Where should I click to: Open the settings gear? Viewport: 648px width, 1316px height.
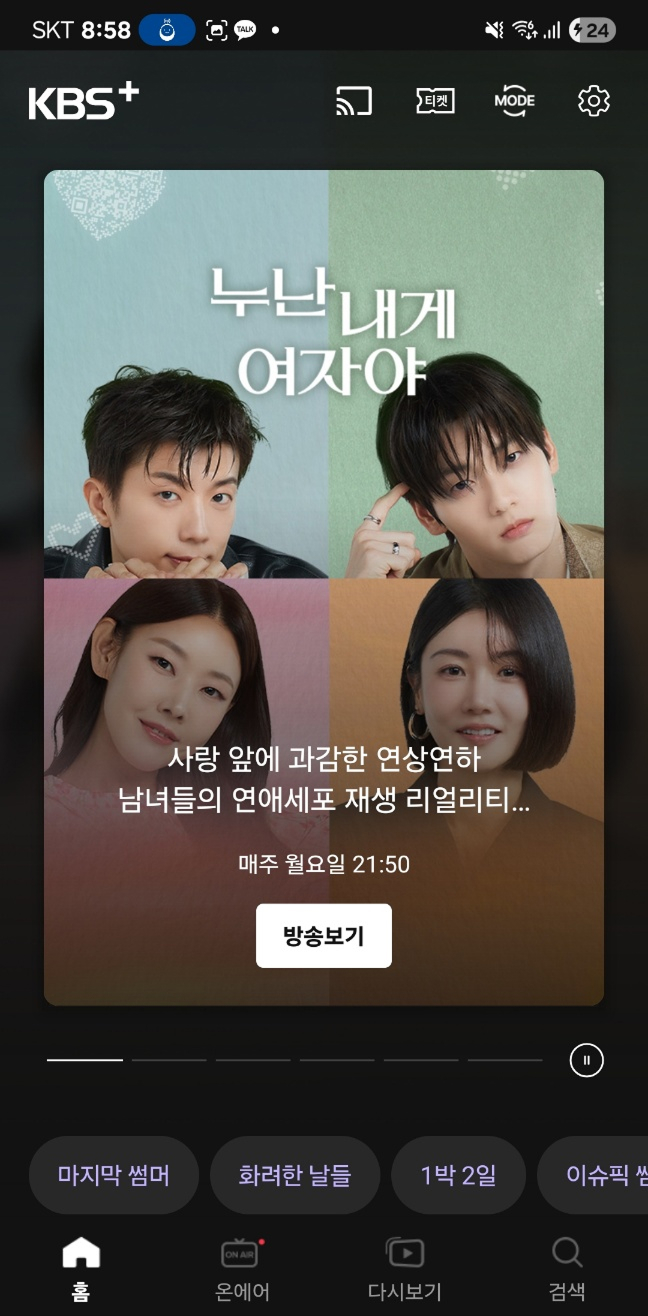(594, 101)
